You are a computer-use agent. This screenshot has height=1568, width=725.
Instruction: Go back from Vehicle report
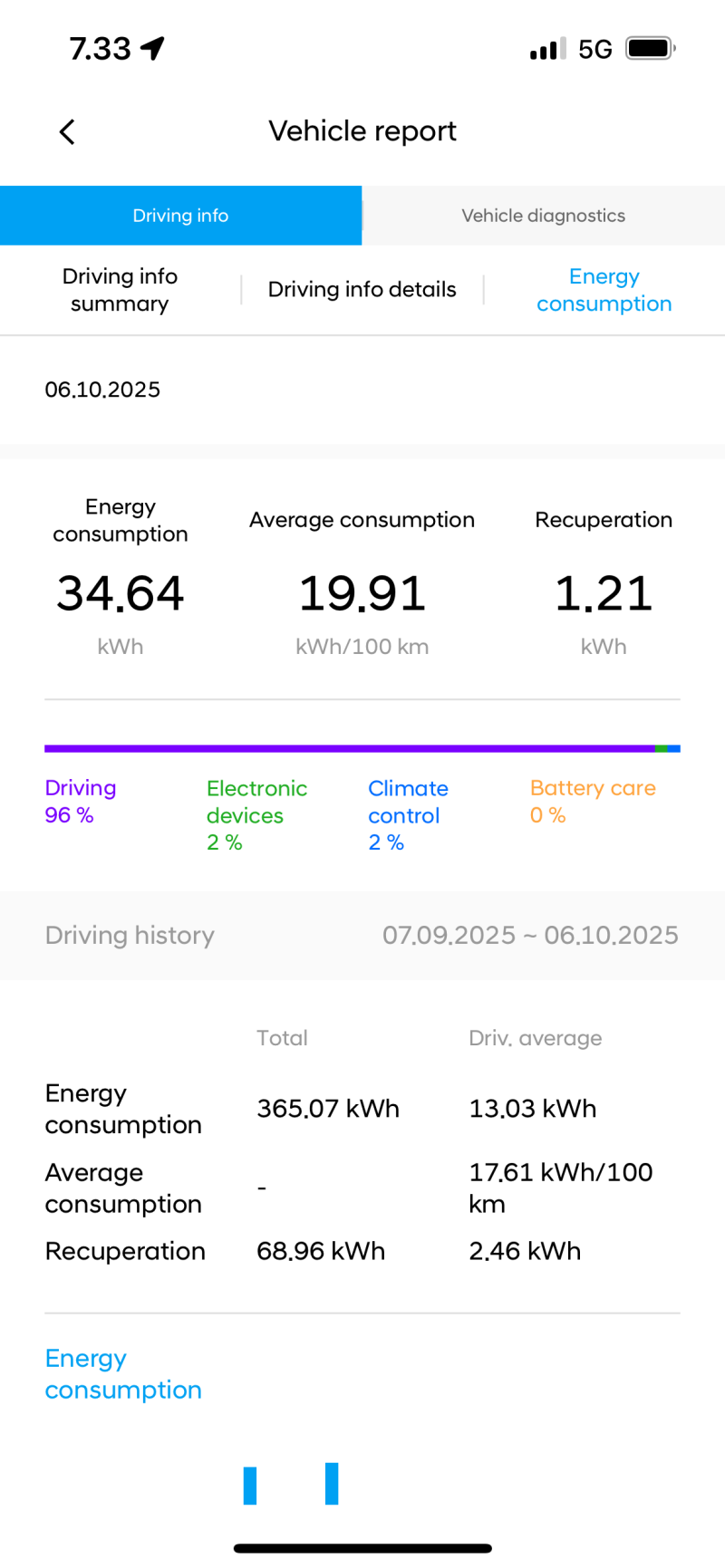pyautogui.click(x=67, y=132)
